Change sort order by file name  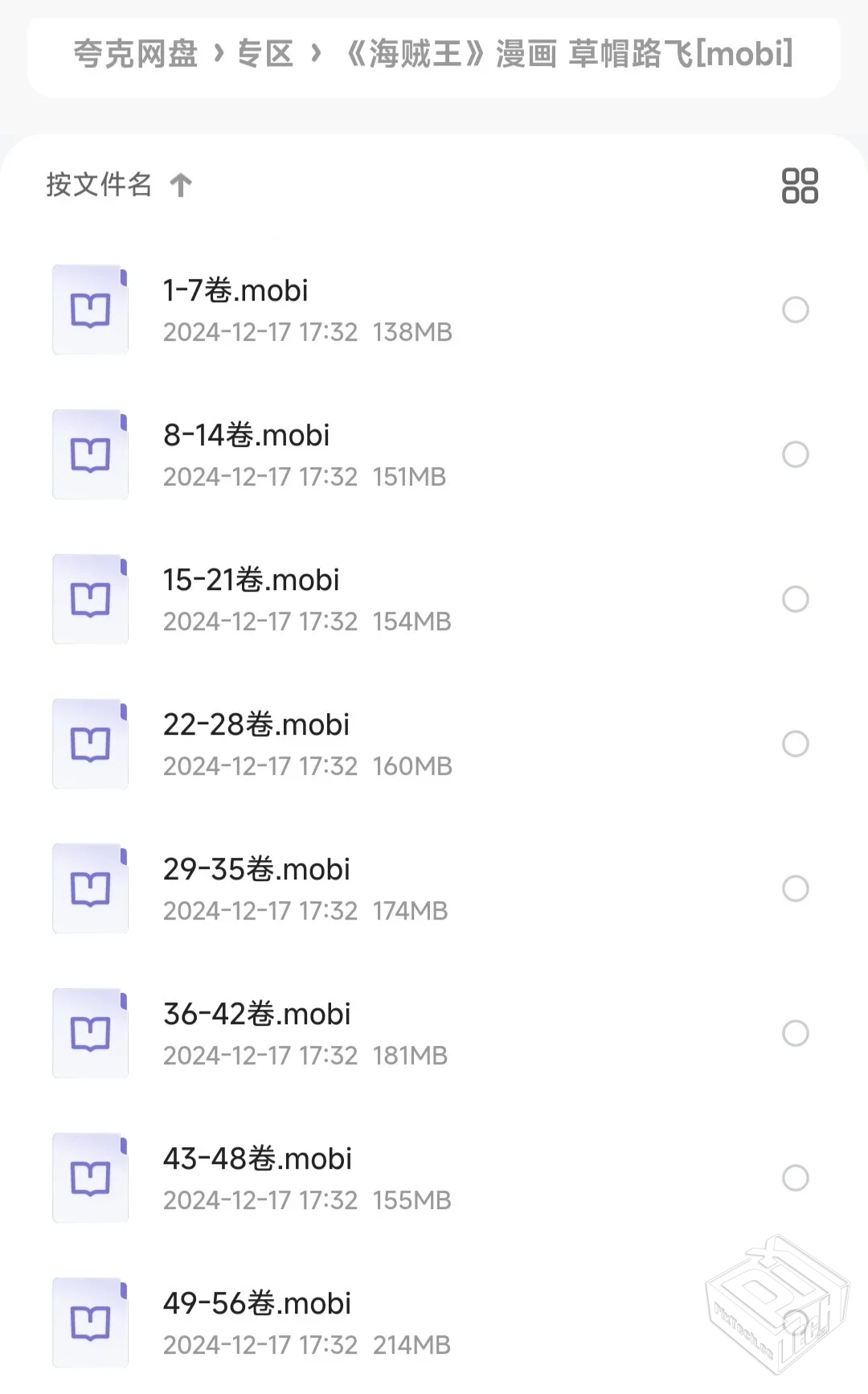pos(118,185)
